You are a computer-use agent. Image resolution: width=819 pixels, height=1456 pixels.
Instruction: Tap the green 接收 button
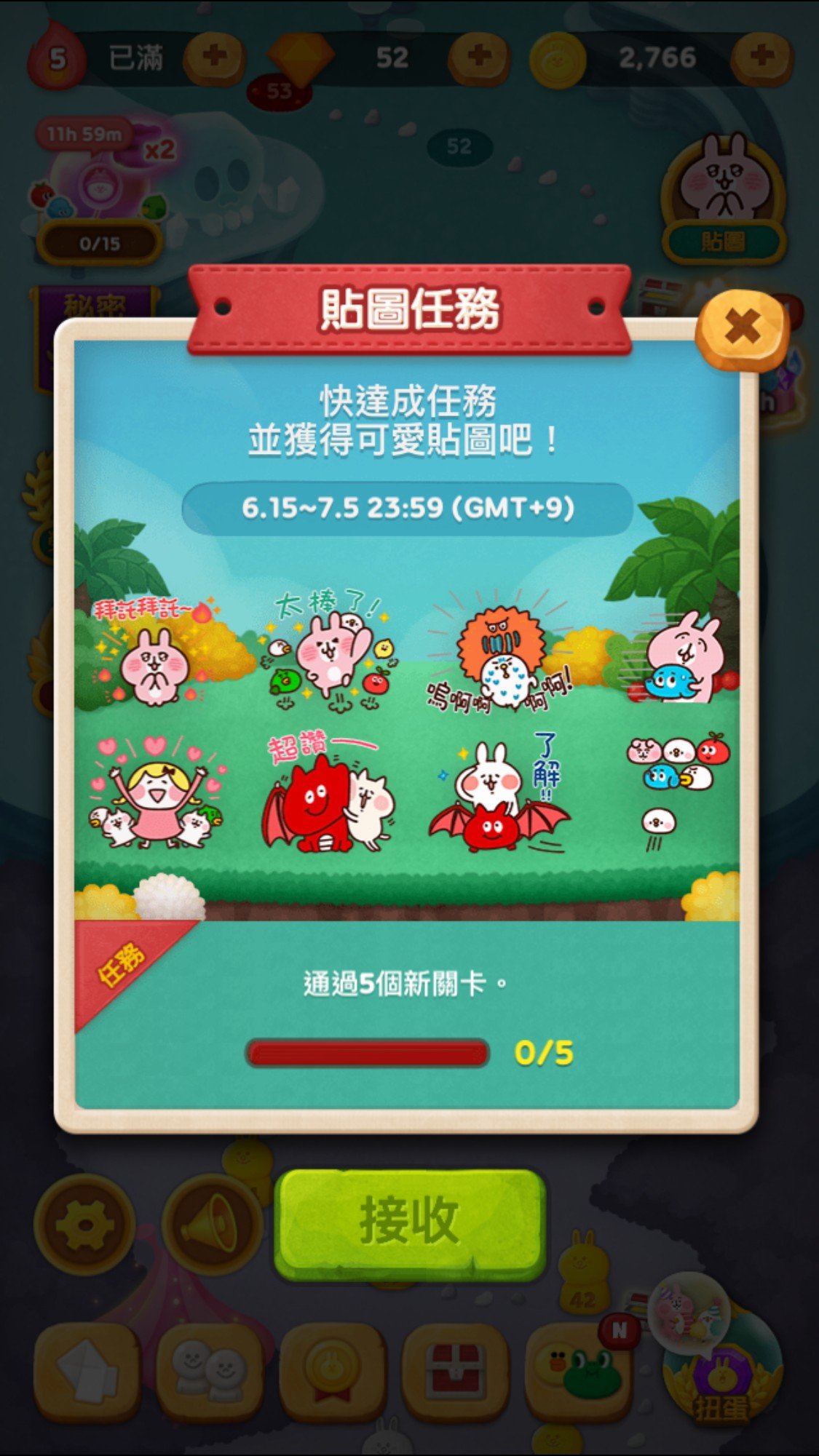[x=409, y=1222]
